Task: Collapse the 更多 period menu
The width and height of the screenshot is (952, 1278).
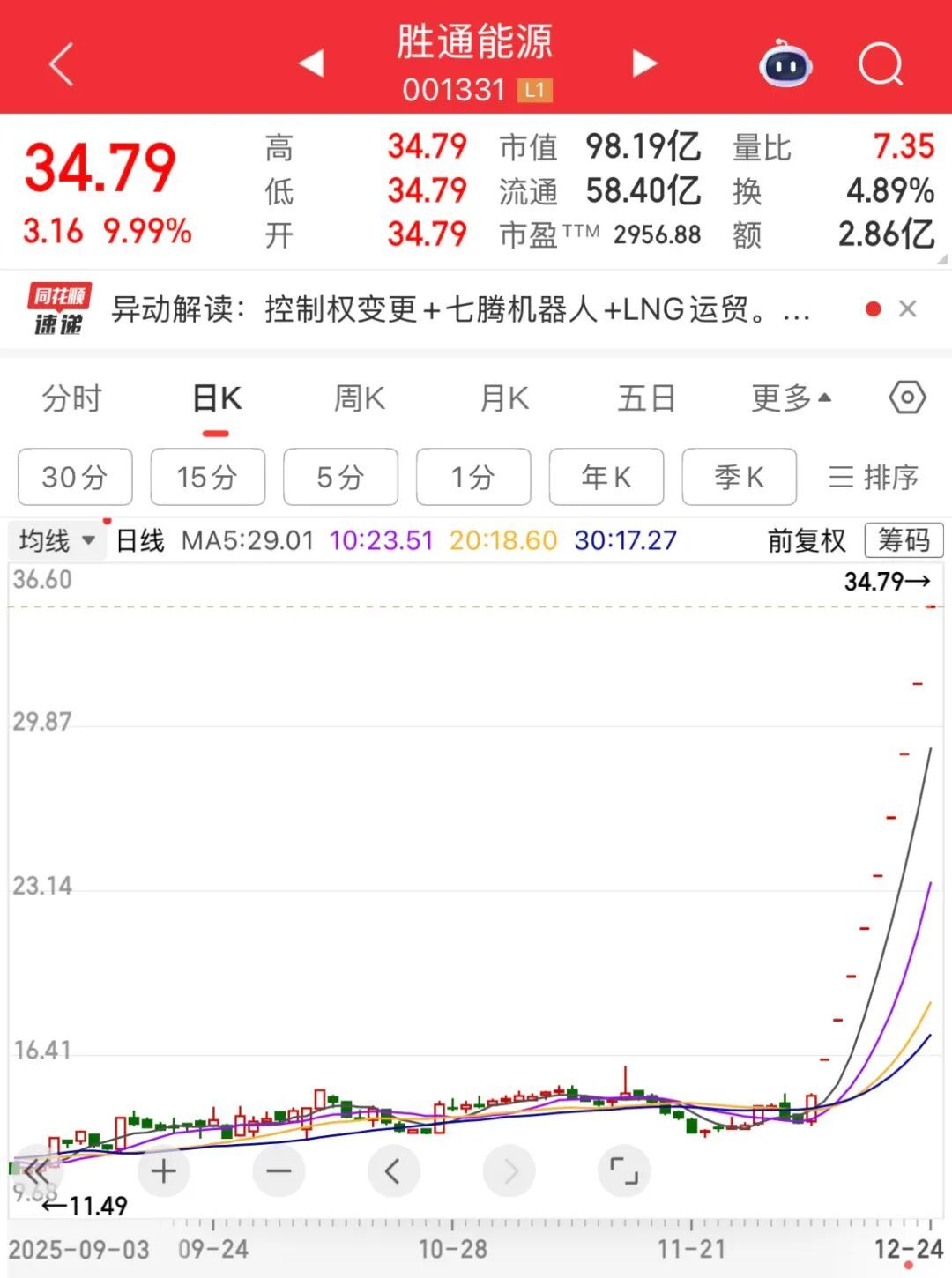Action: click(791, 398)
